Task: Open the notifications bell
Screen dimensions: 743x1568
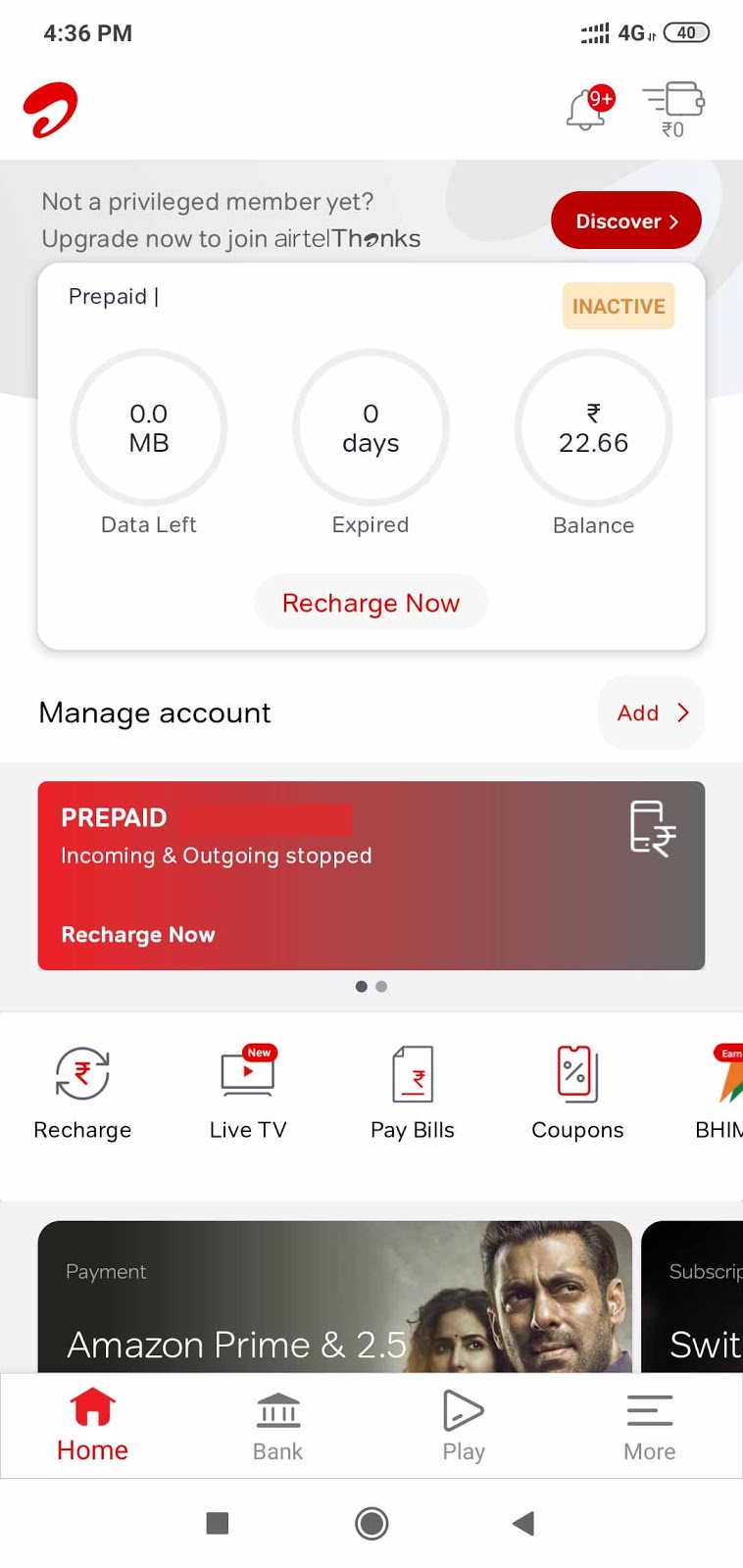Action: coord(588,109)
